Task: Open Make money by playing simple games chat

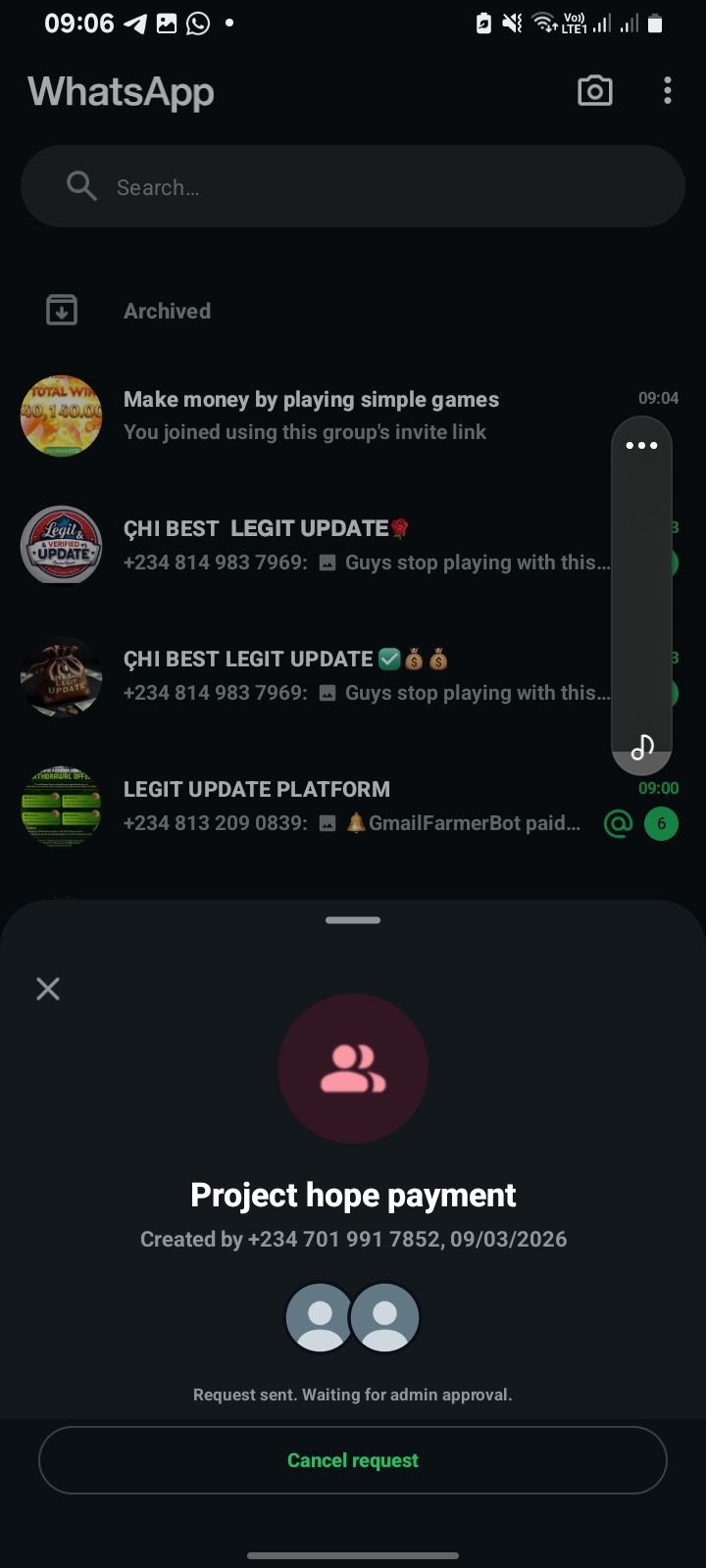Action: [311, 416]
